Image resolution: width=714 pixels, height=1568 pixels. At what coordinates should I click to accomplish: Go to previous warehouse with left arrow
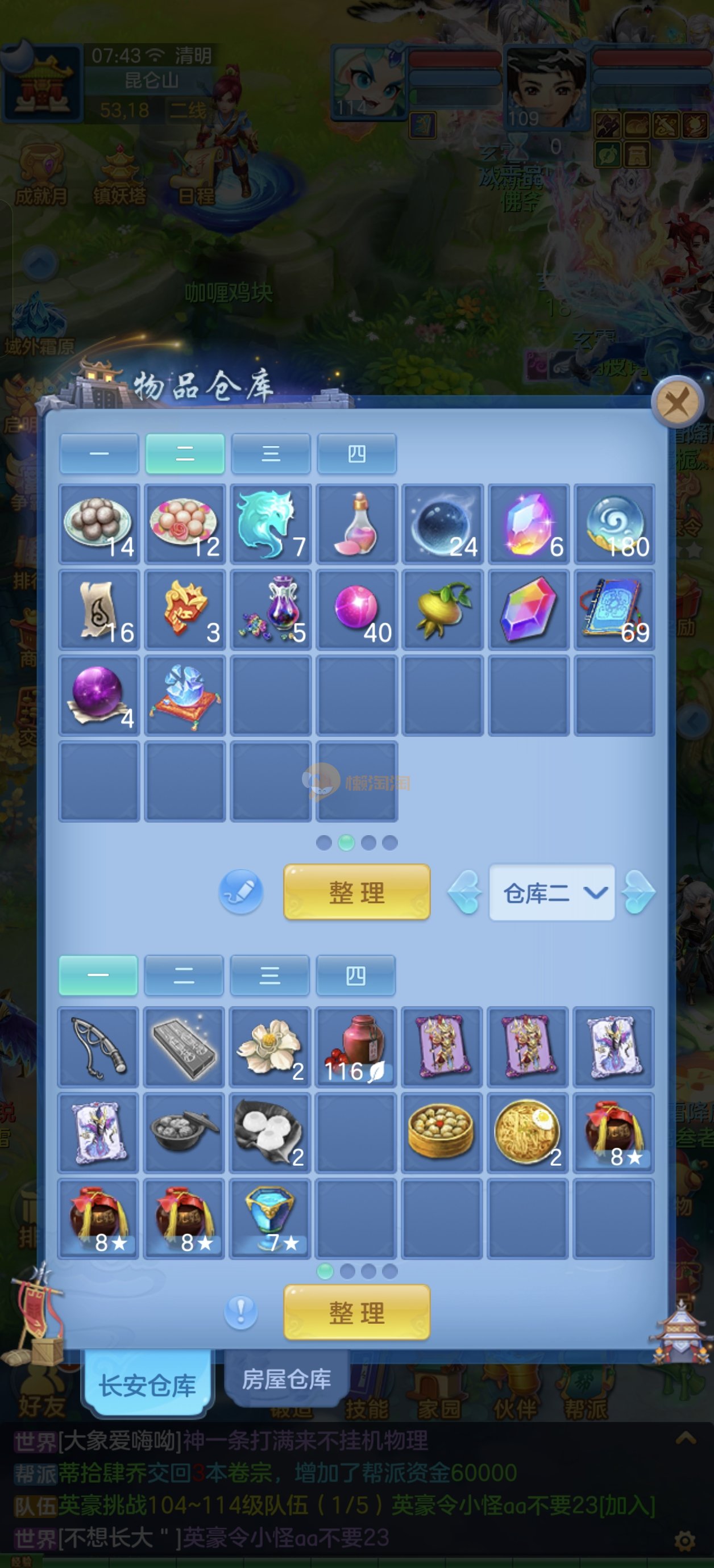coord(465,893)
